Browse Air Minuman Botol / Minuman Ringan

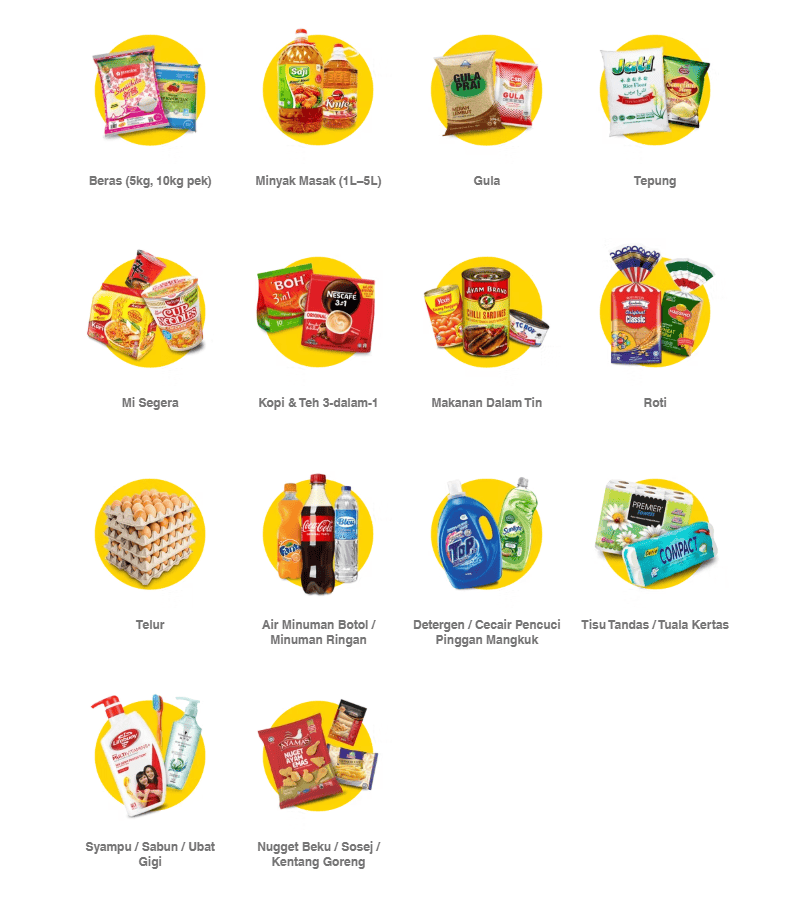click(318, 534)
